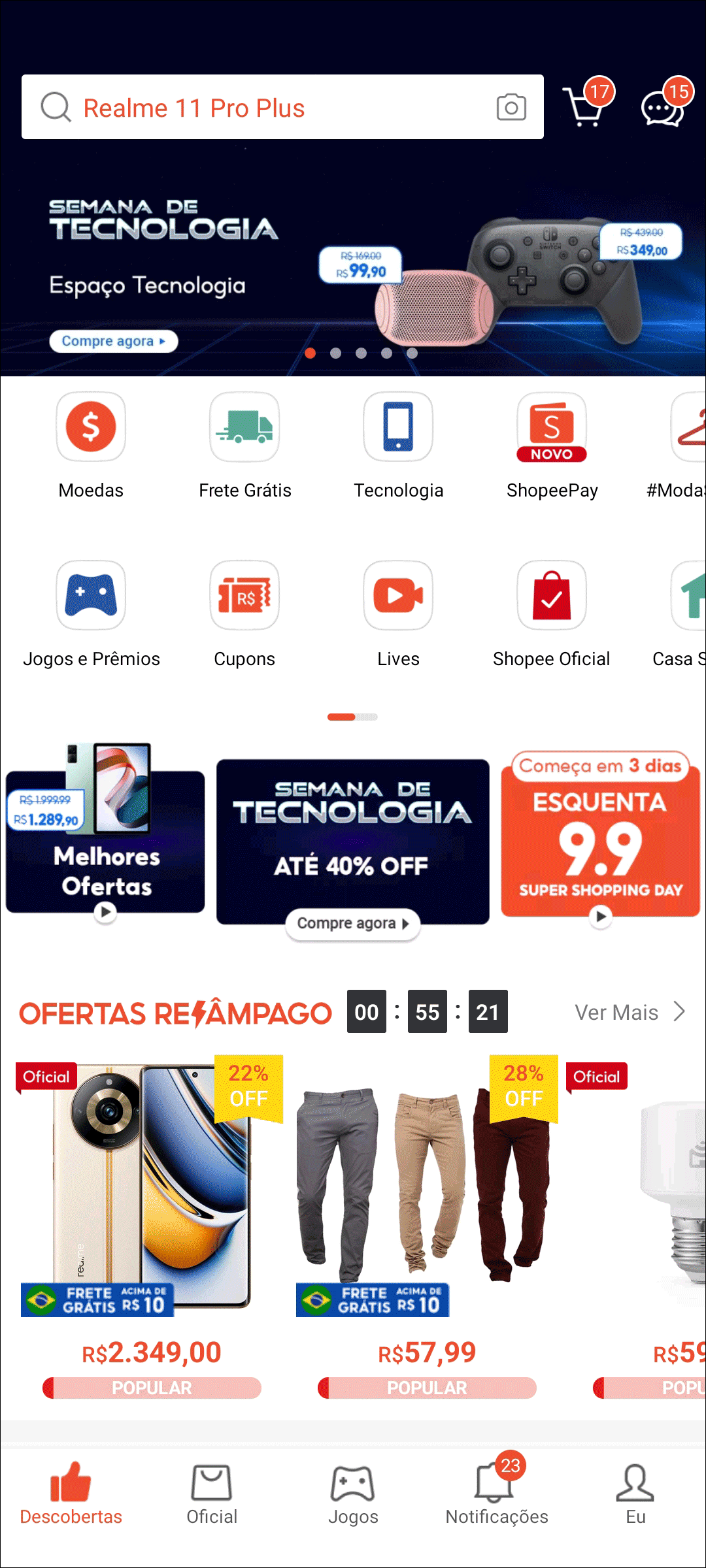Open Ver Mais for Ofertas Relâmpago
Screen dimensions: 706x1568
(x=630, y=1012)
